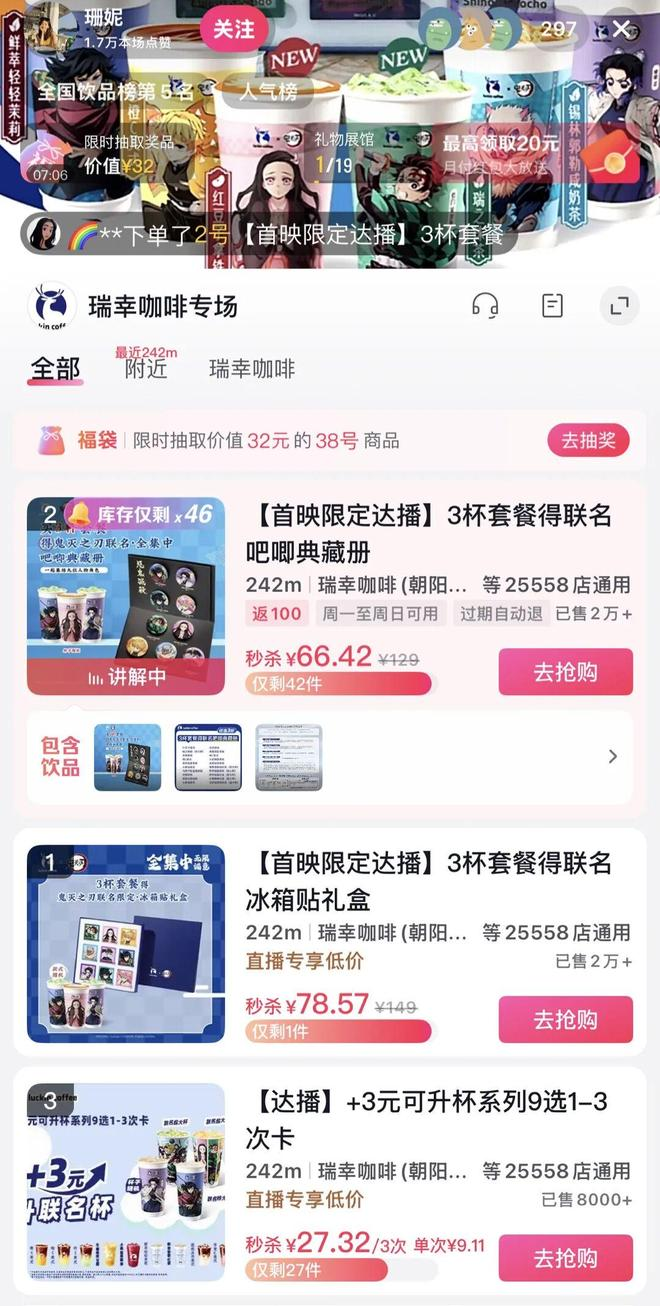Open the 礼物展馆 gift gallery
The width and height of the screenshot is (660, 1306).
(344, 152)
